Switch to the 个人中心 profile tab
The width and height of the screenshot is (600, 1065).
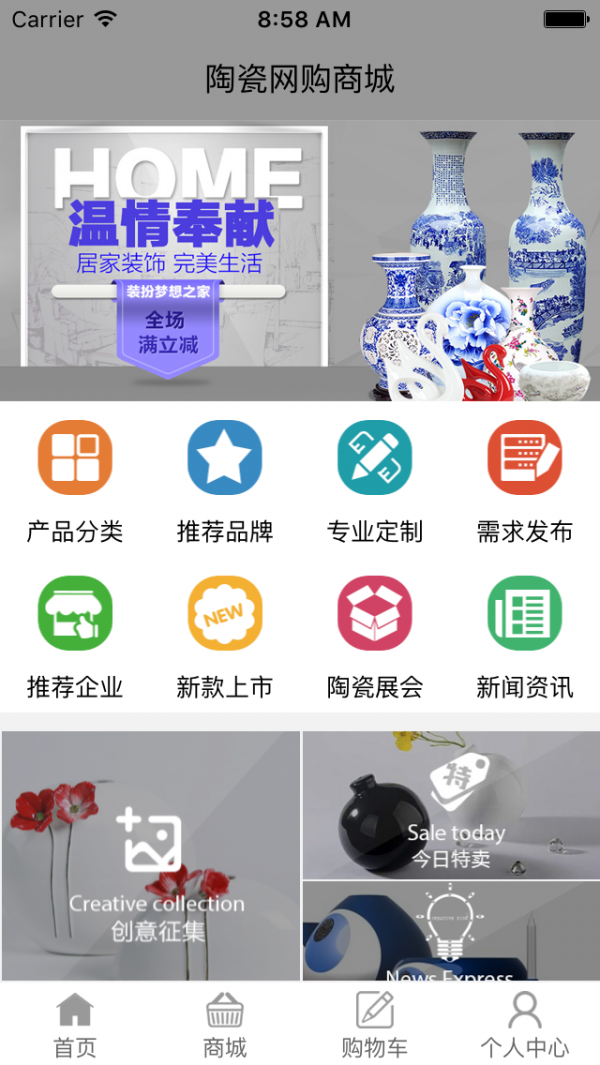(x=525, y=1024)
